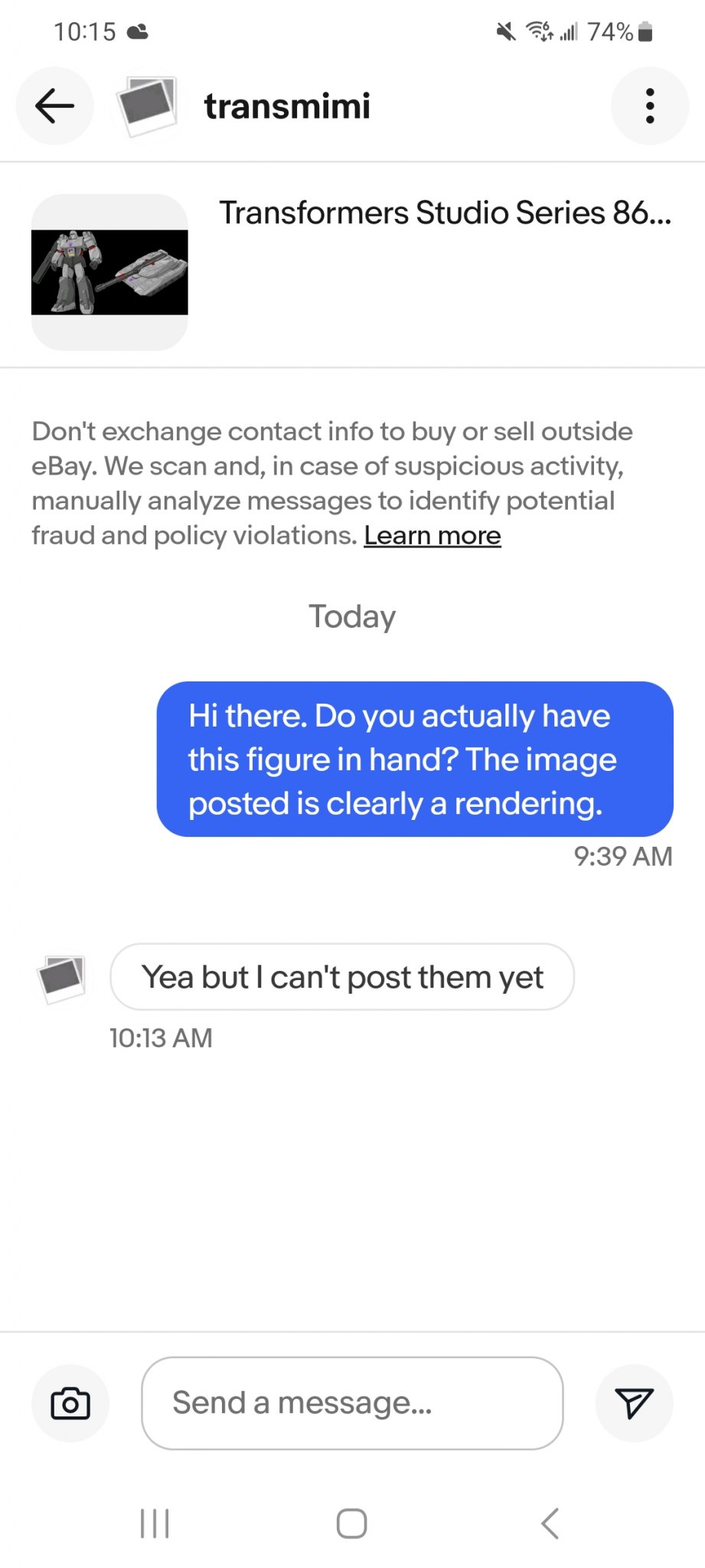Attach a photo with the camera icon
Image resolution: width=705 pixels, height=1568 pixels.
70,1403
